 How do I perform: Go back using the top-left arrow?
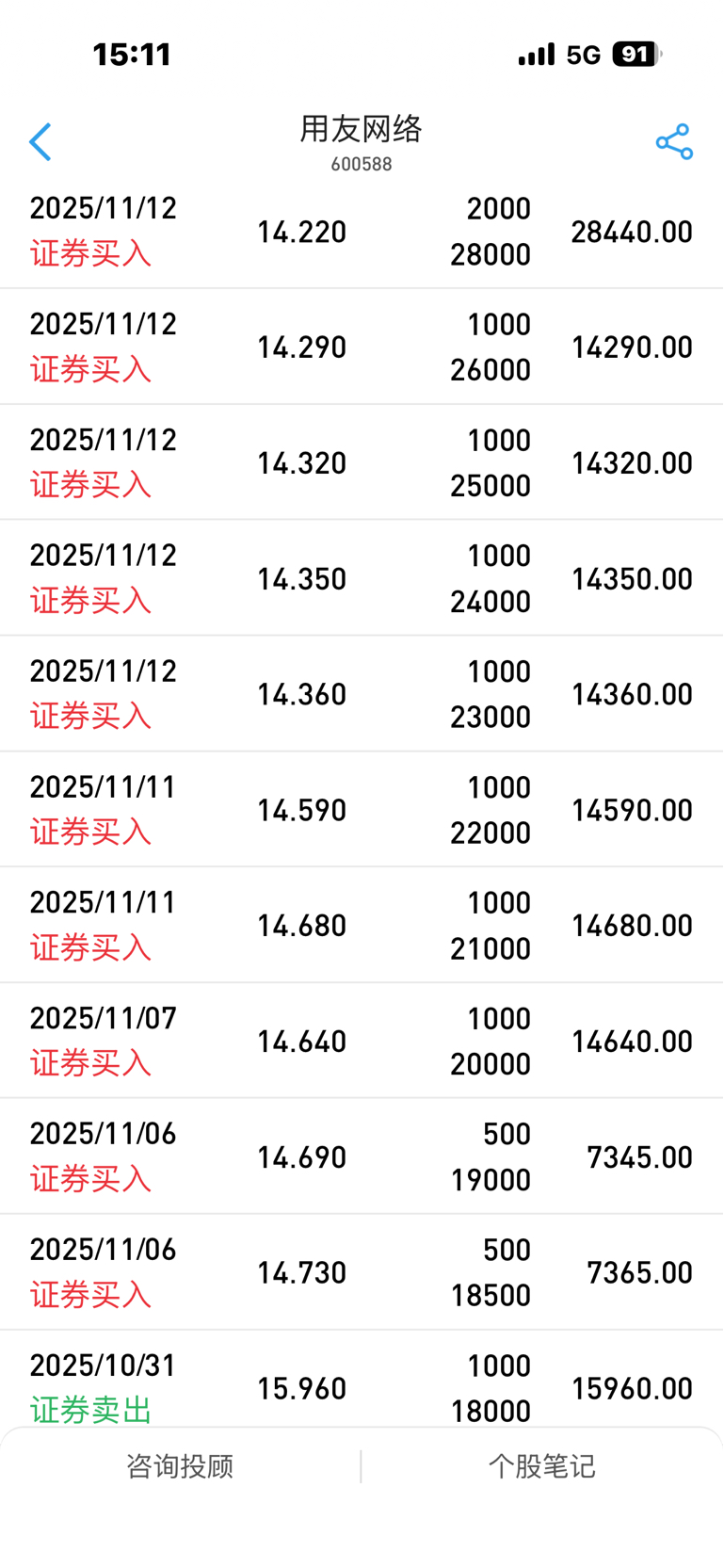(40, 142)
